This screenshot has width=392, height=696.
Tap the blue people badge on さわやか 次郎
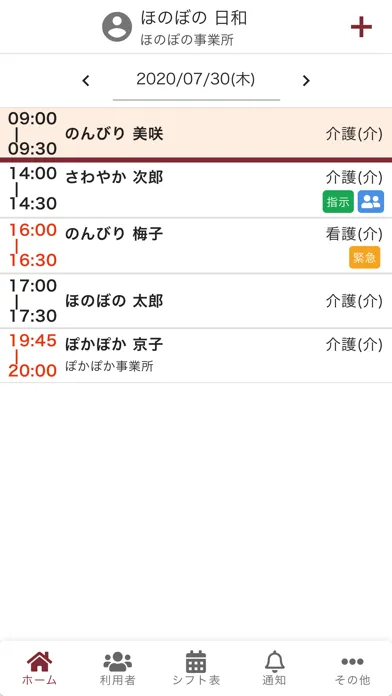coord(371,202)
